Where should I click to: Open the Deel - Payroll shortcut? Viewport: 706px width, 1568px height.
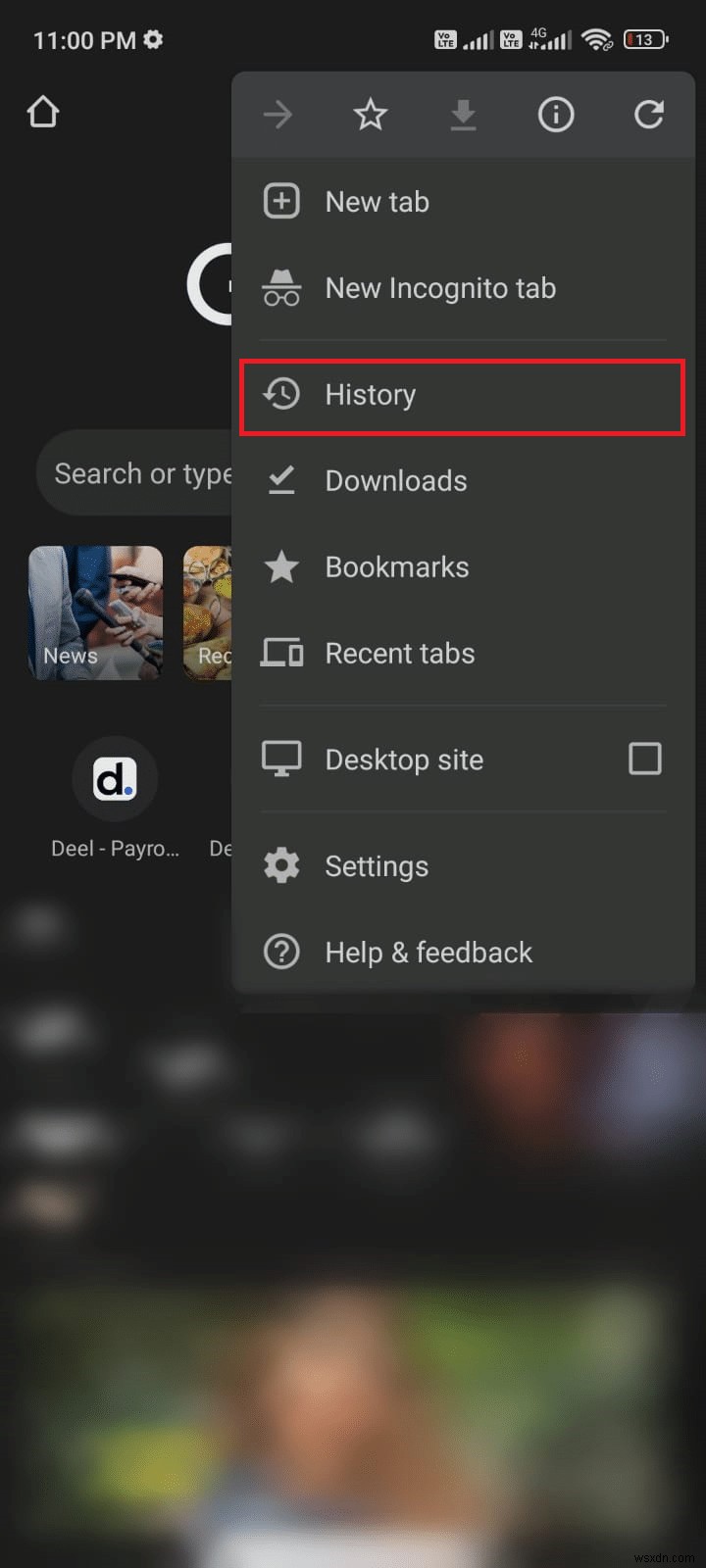[115, 780]
